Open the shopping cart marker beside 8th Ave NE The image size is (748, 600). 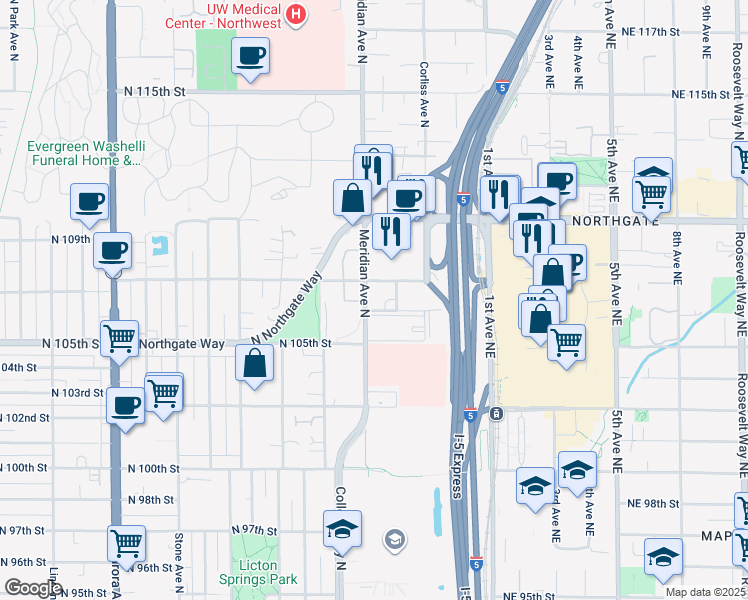pos(652,196)
